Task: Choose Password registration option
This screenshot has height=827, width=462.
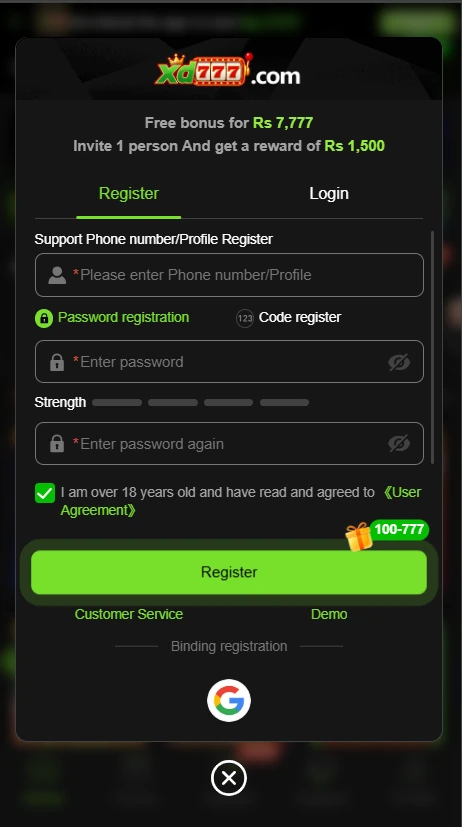Action: click(112, 318)
